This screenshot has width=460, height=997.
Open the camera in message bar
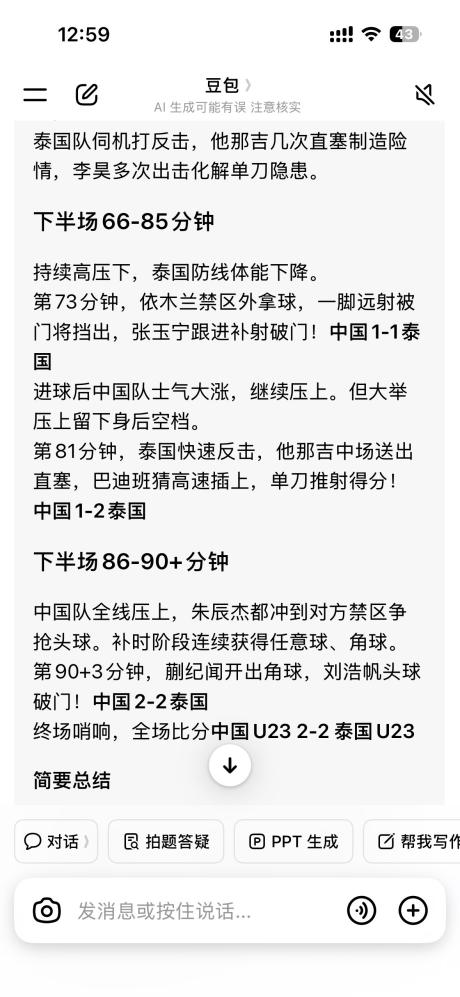(47, 911)
